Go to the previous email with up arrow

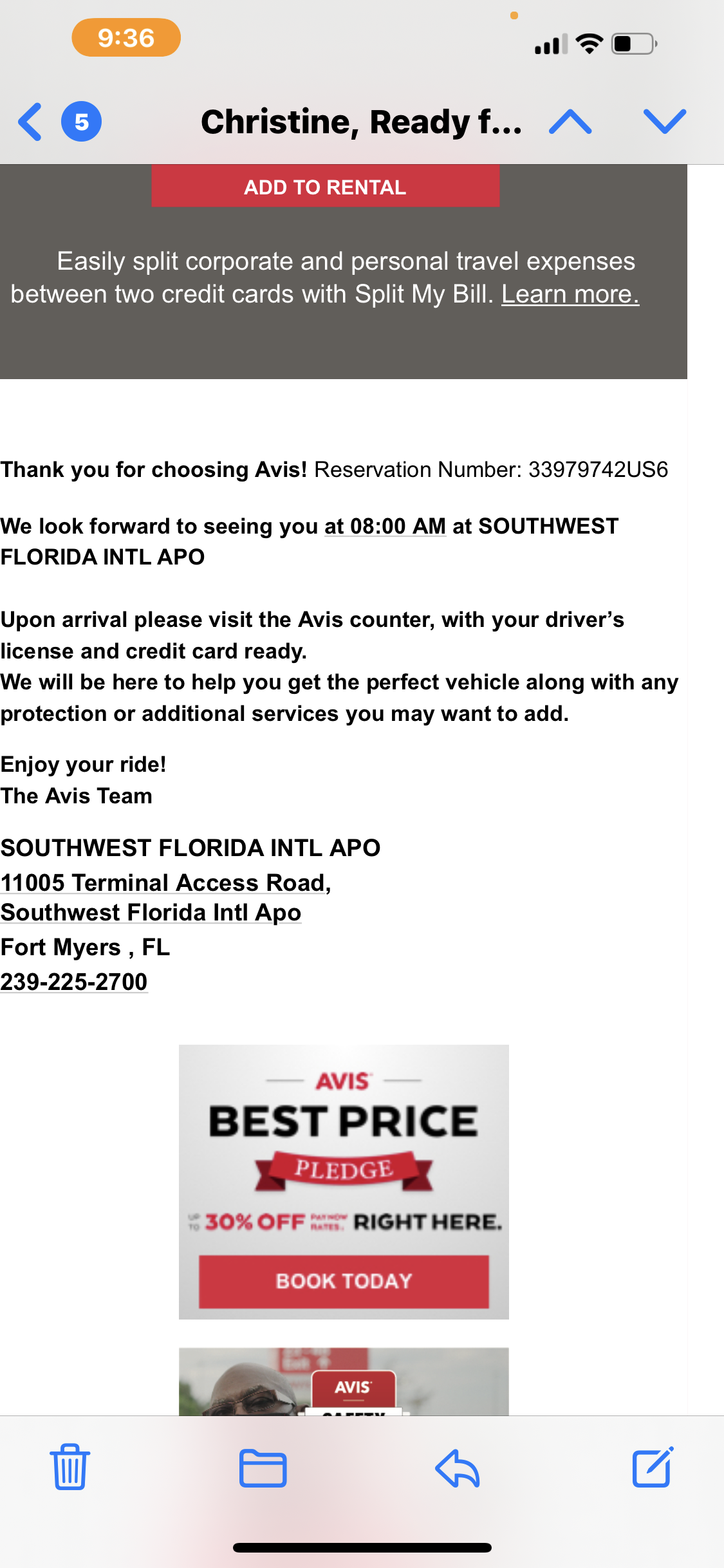(570, 122)
